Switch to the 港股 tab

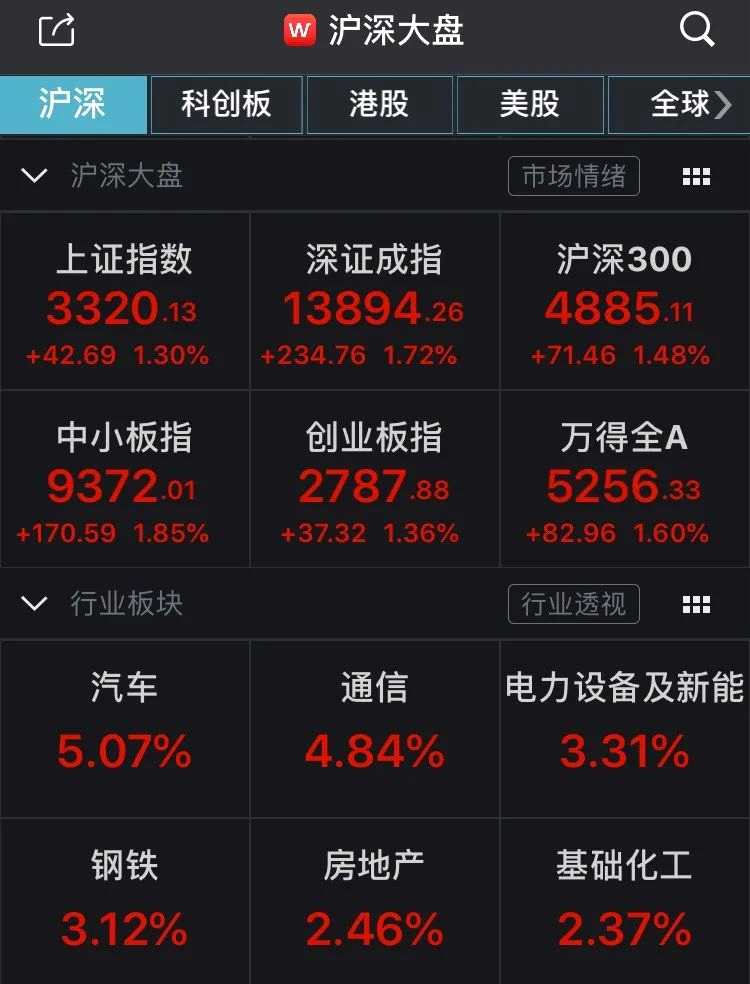(x=378, y=105)
